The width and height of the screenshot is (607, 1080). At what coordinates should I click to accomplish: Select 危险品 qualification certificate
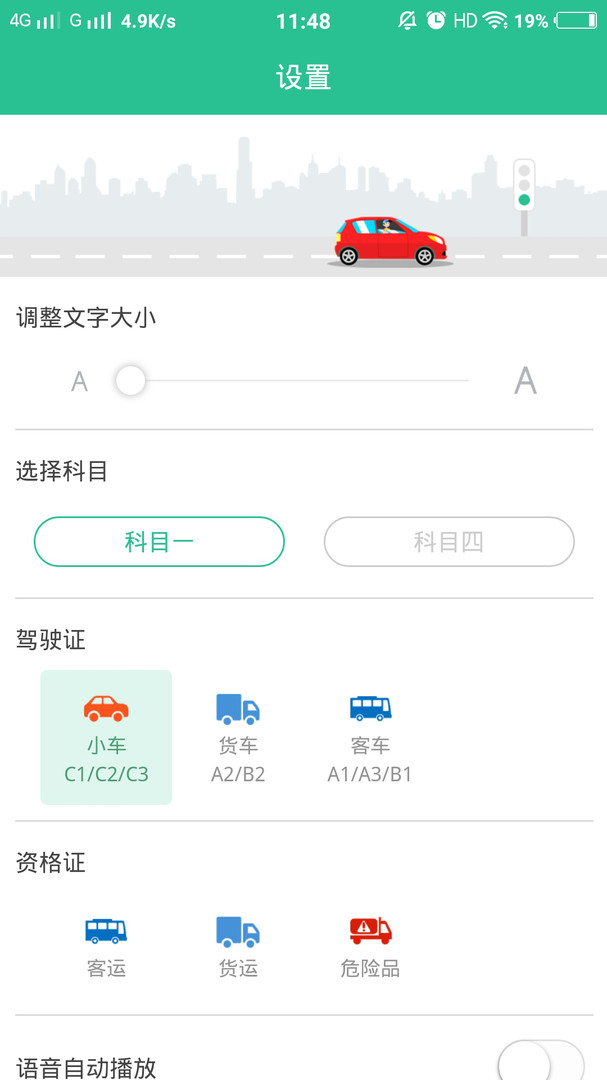pyautogui.click(x=370, y=947)
